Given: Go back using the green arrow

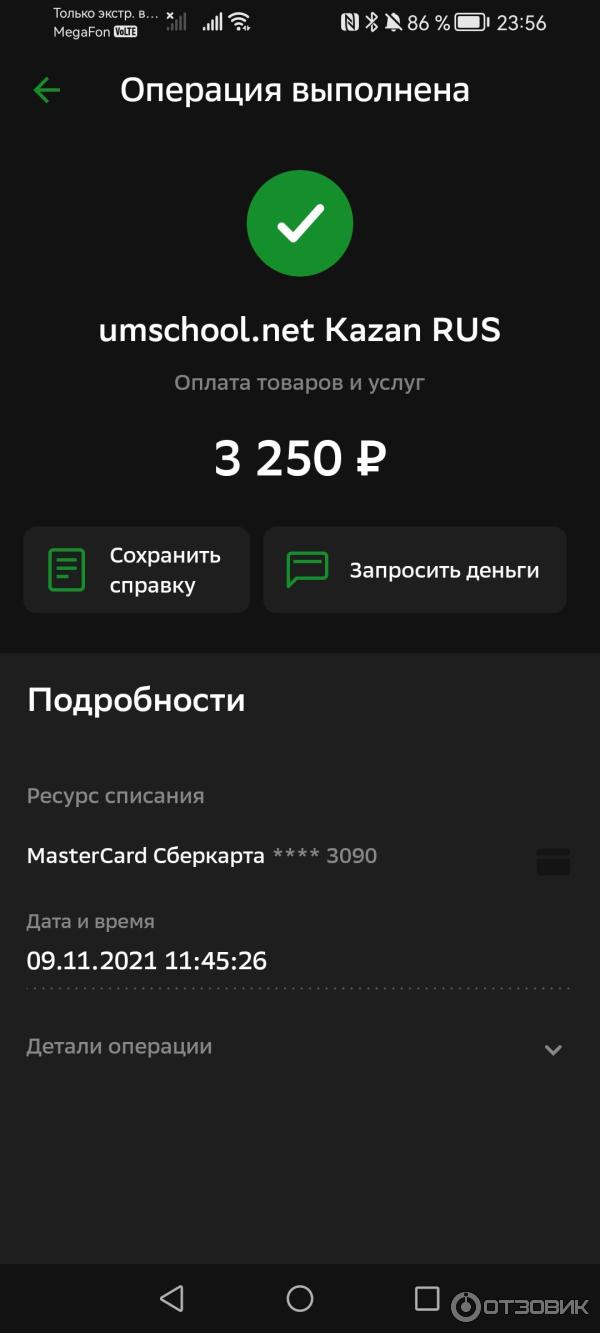Looking at the screenshot, I should (46, 90).
